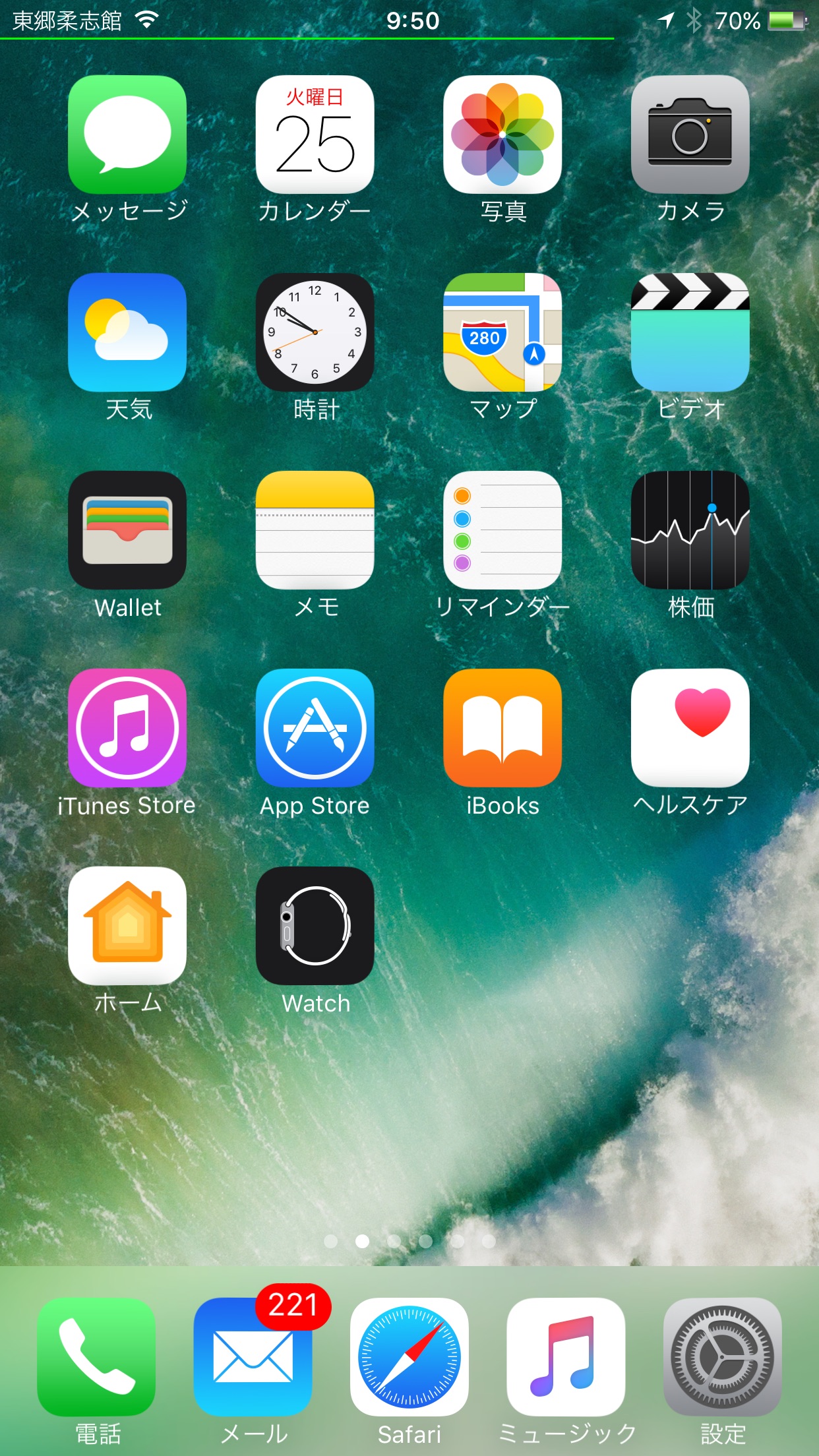Open the iTunes Store app

[x=127, y=728]
